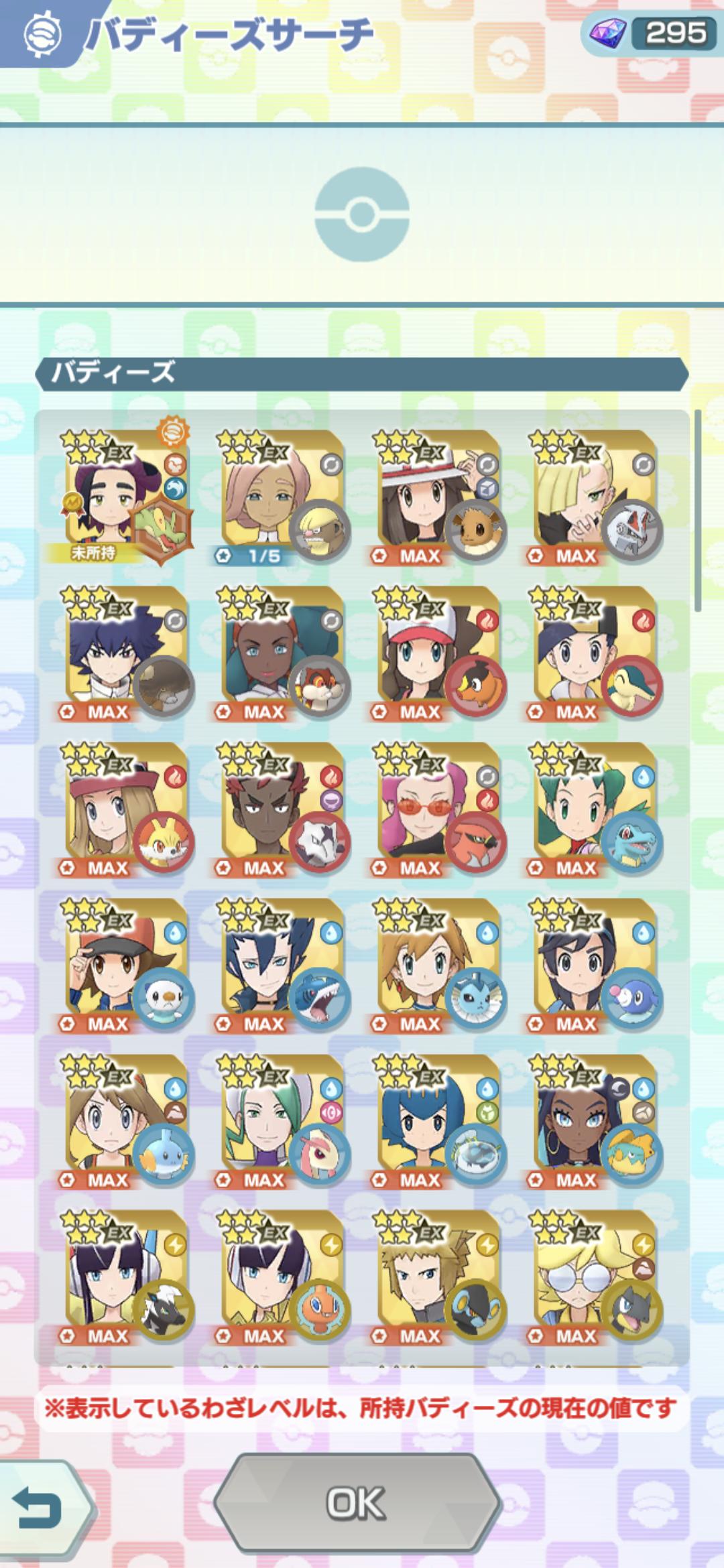Select the sync pair with Vaporeon
The image size is (724, 1568).
438,966
